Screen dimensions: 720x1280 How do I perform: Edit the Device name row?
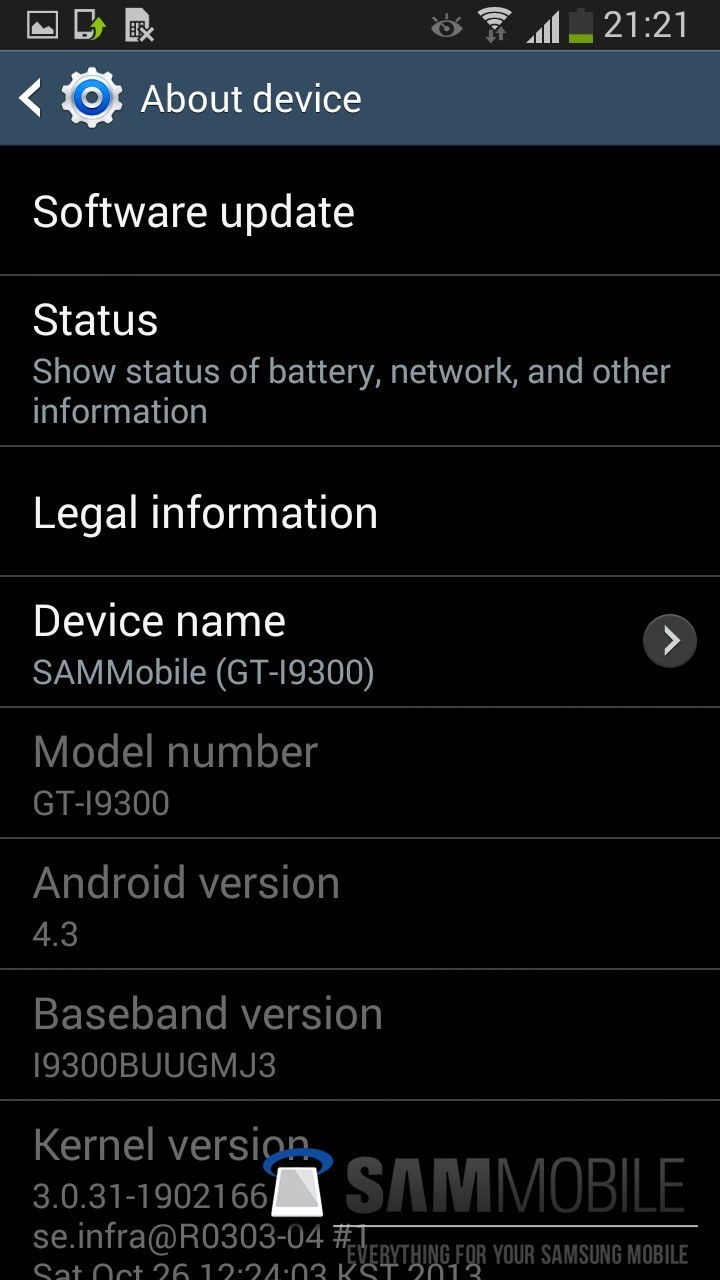coord(360,642)
